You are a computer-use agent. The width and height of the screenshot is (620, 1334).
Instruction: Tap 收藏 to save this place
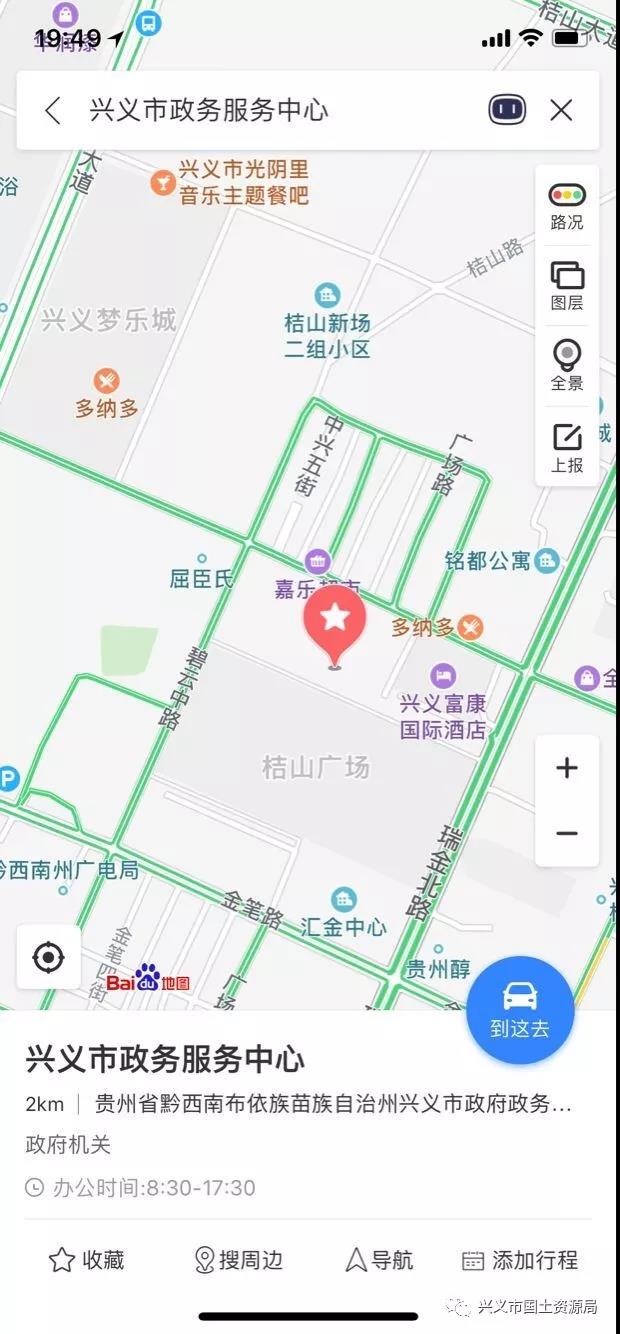pos(87,1260)
